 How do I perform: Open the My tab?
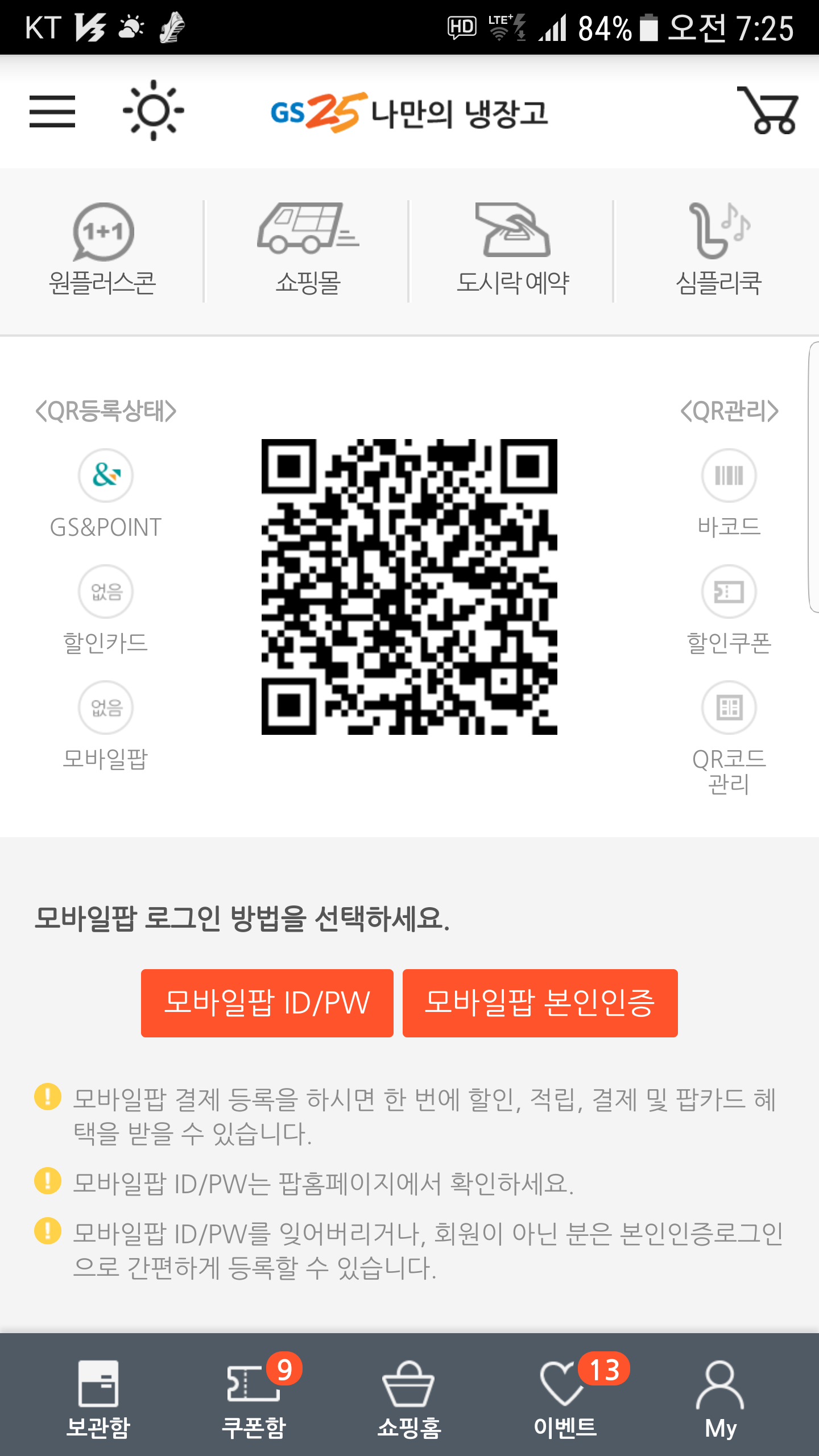click(720, 1395)
